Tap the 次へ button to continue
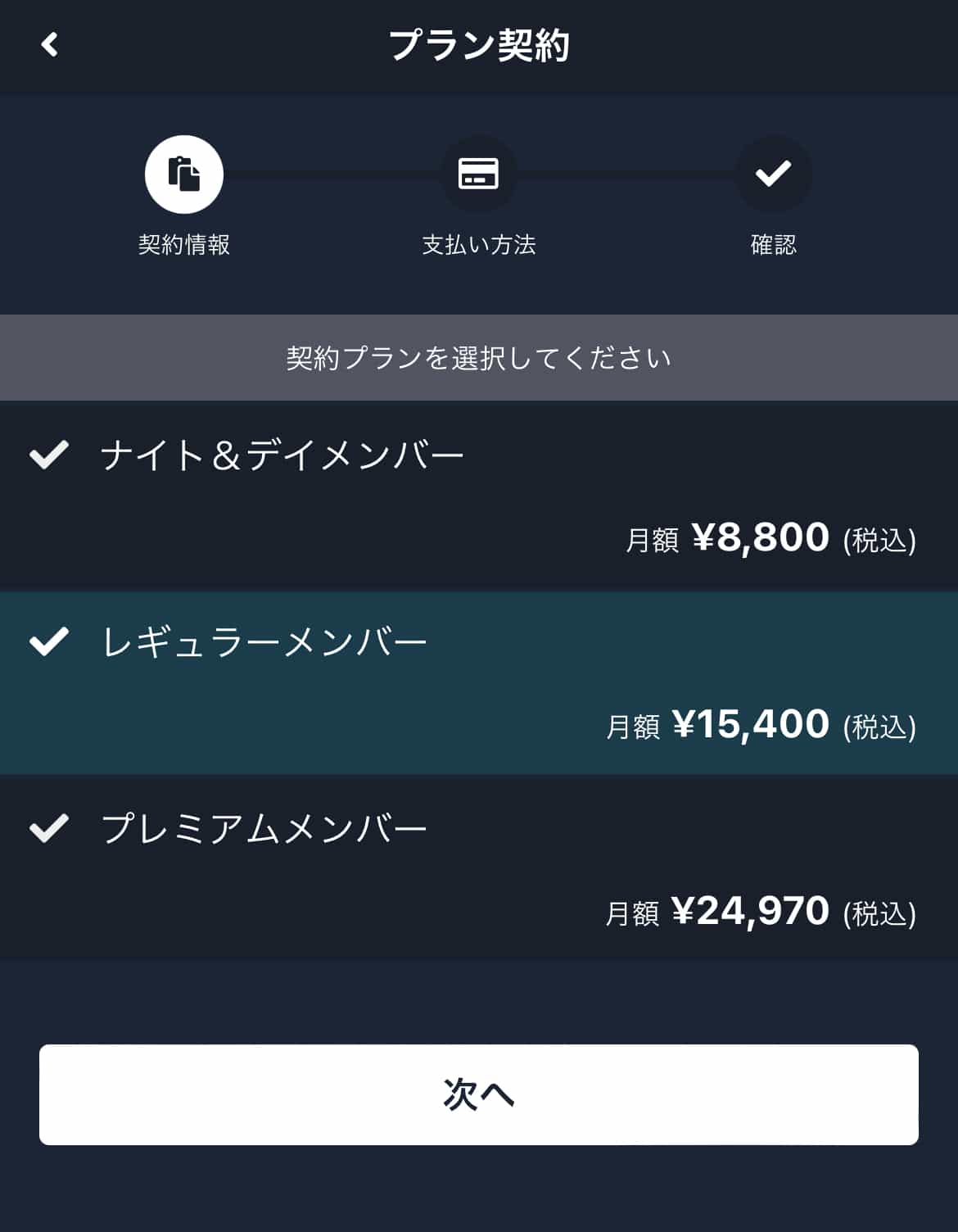The height and width of the screenshot is (1232, 958). click(x=478, y=1094)
